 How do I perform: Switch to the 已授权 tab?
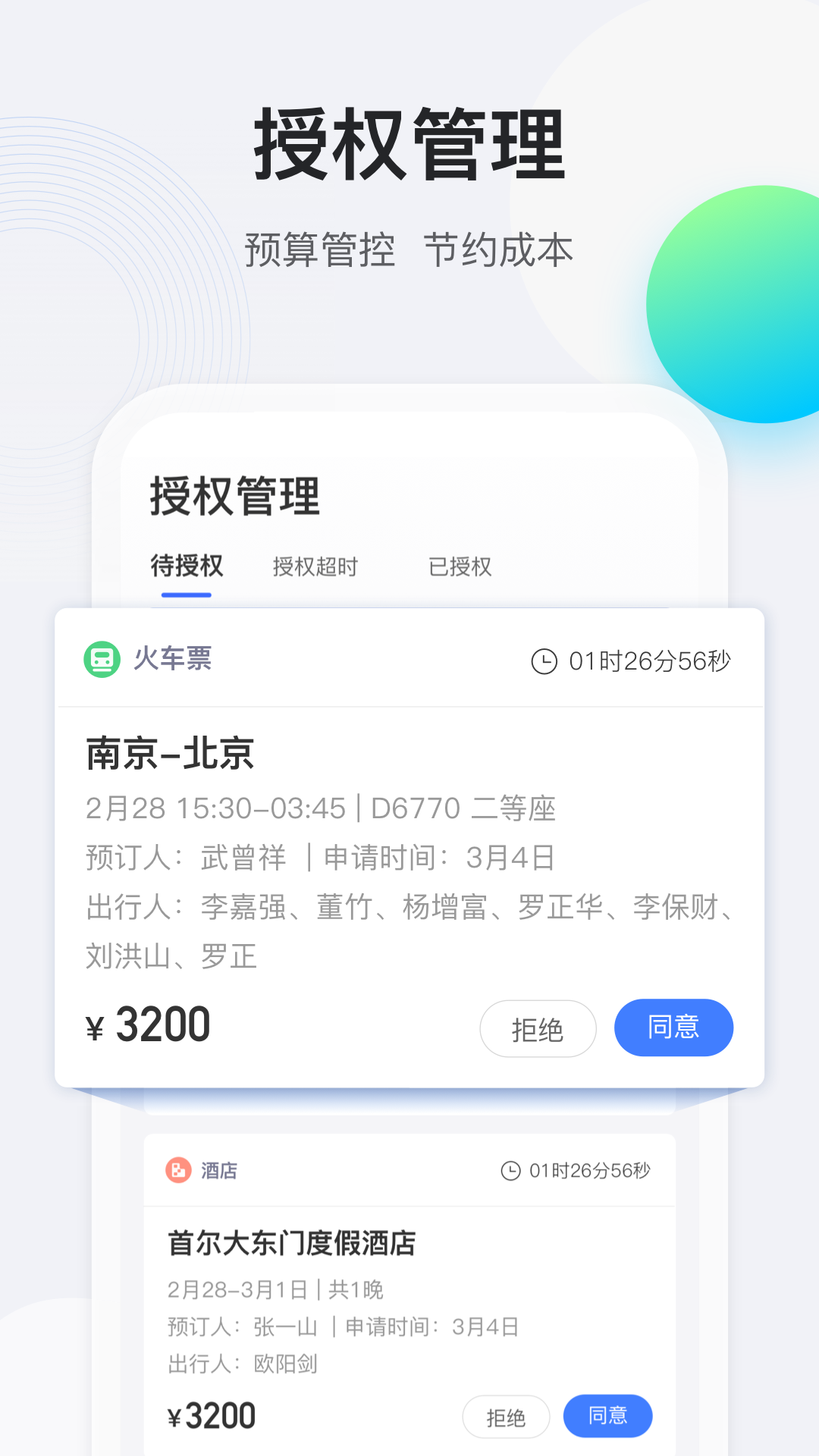click(x=457, y=566)
